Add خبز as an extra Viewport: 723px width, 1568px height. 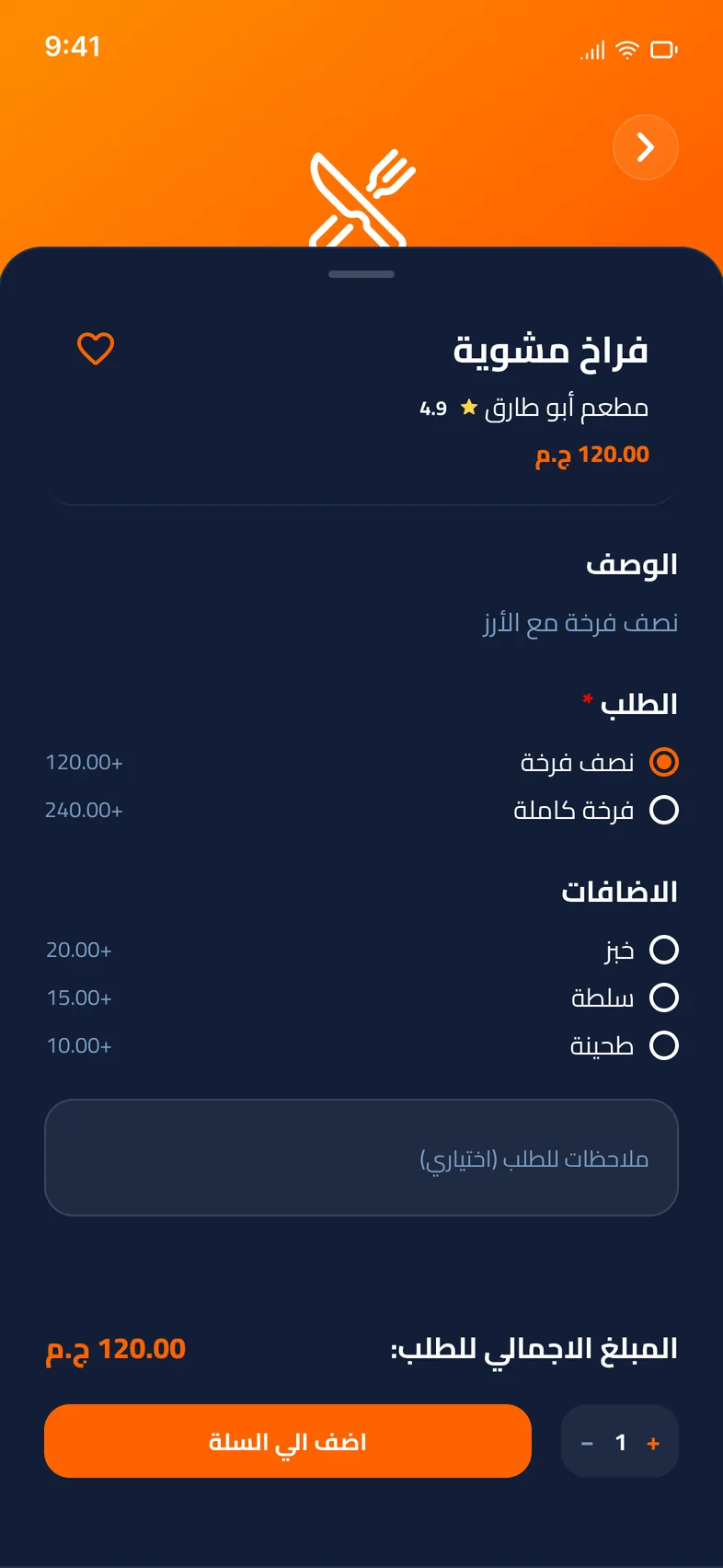664,950
